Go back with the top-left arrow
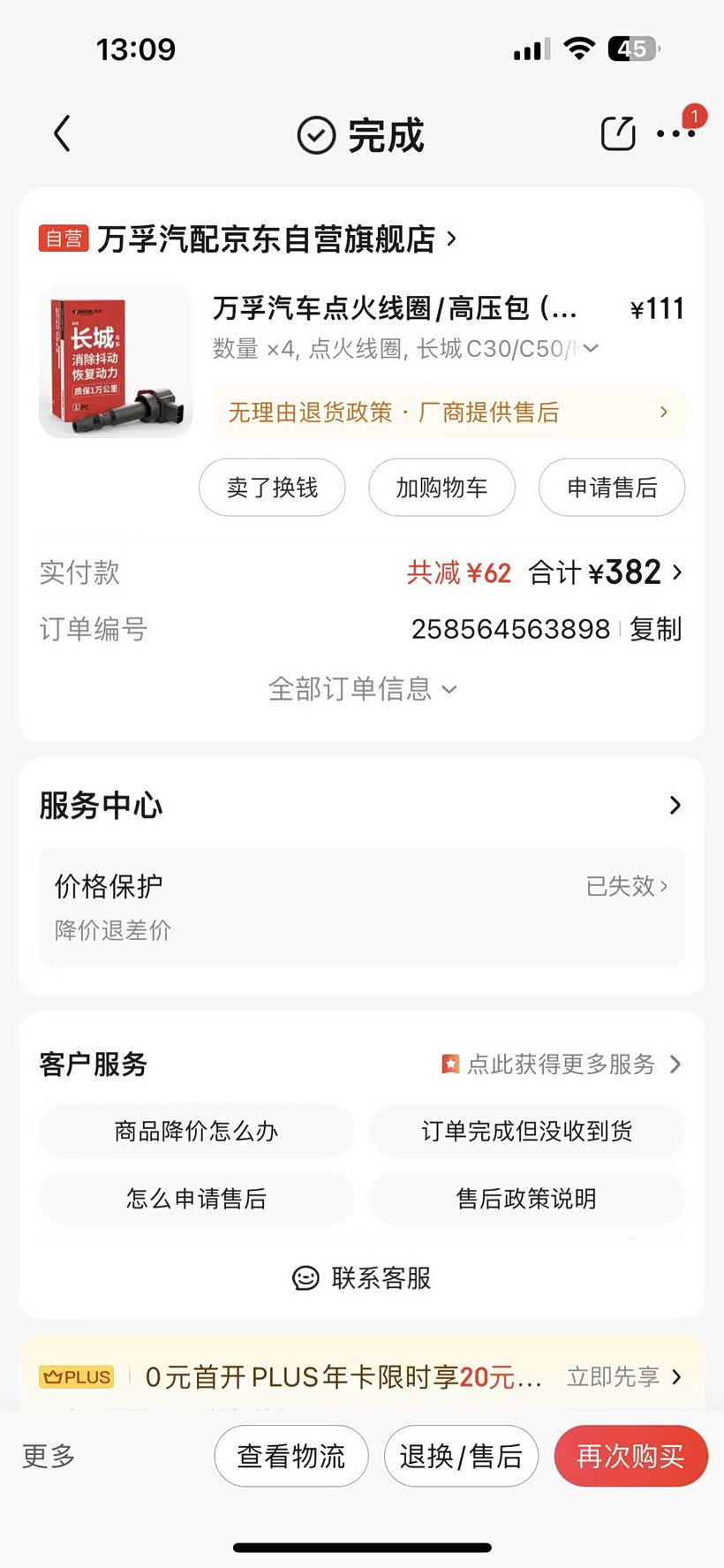 62,134
